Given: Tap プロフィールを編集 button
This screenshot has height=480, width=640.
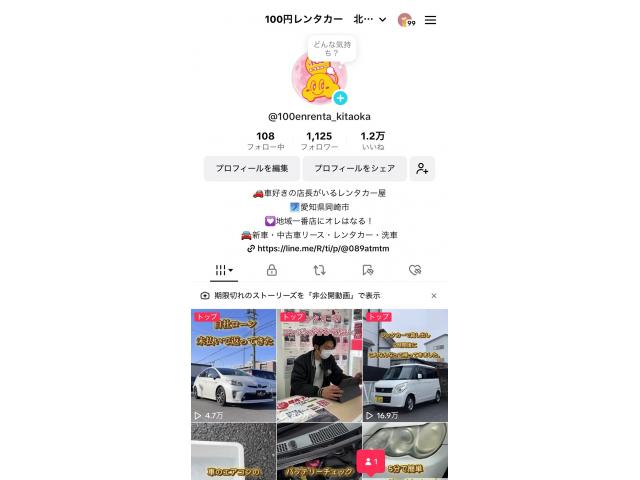Looking at the screenshot, I should (x=252, y=168).
